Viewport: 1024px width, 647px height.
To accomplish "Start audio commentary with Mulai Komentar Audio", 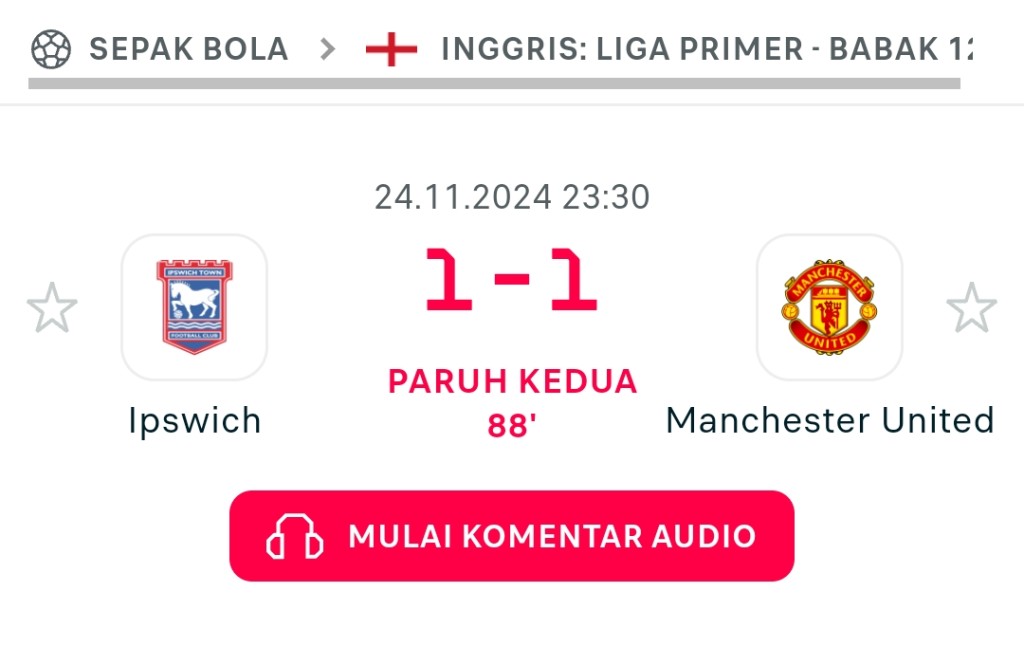I will (512, 536).
